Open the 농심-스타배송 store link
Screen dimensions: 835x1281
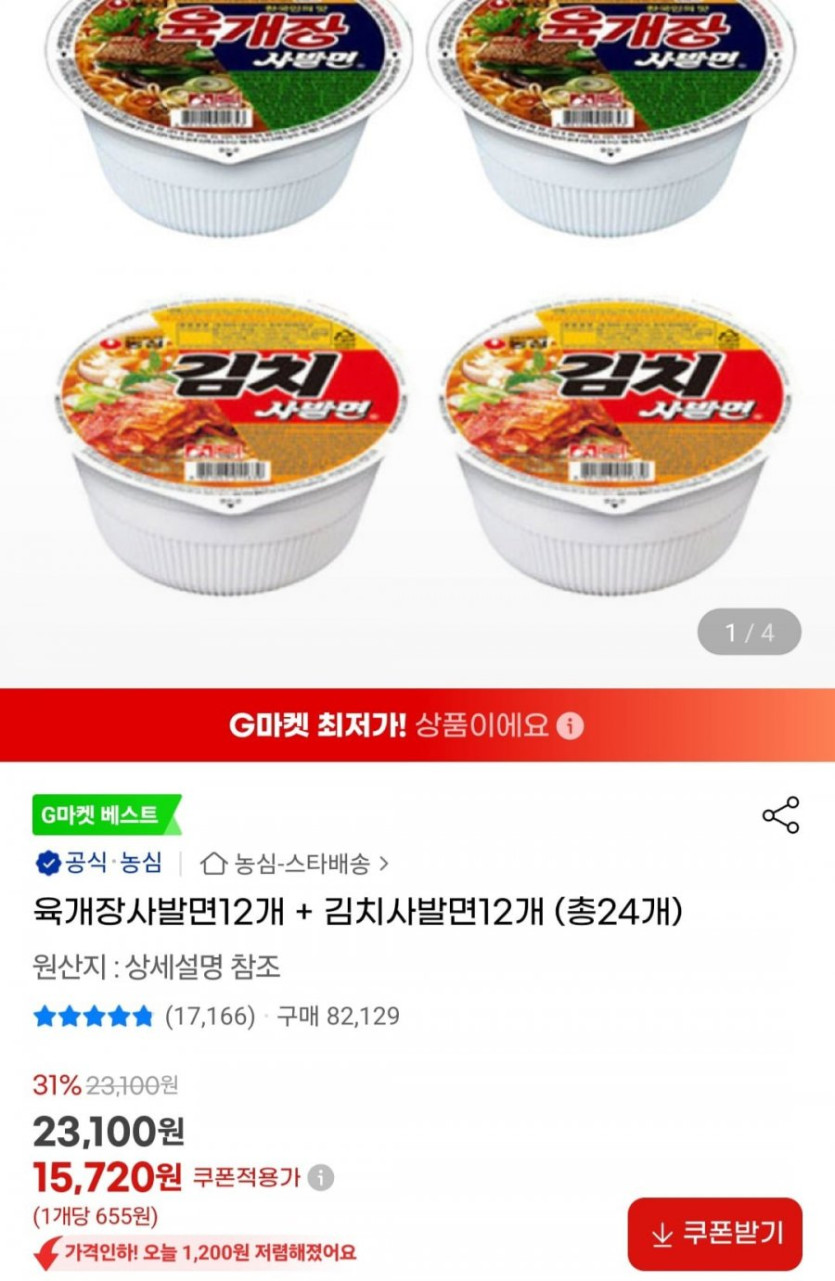295,863
